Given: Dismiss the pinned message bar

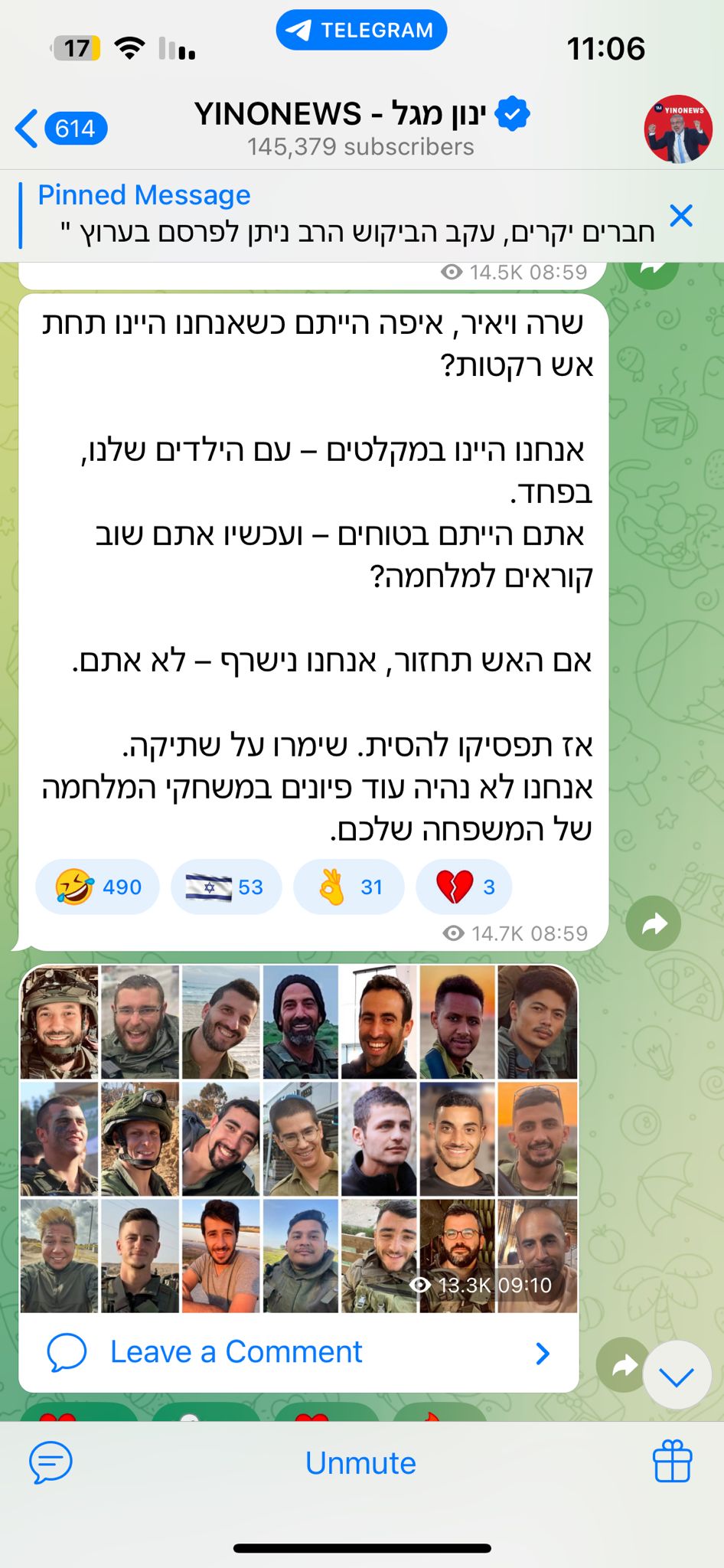Looking at the screenshot, I should (x=680, y=216).
